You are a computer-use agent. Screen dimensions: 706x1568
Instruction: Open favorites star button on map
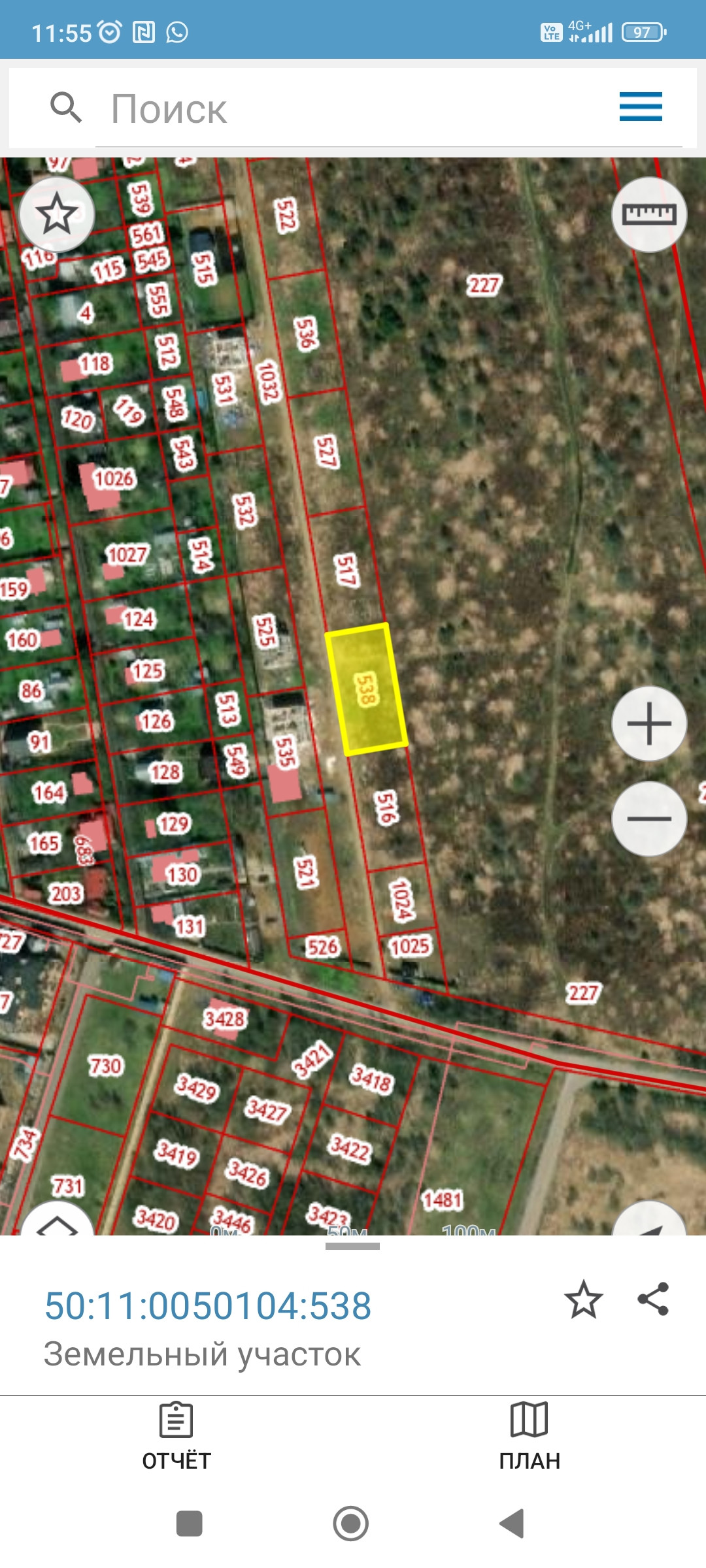click(x=57, y=214)
